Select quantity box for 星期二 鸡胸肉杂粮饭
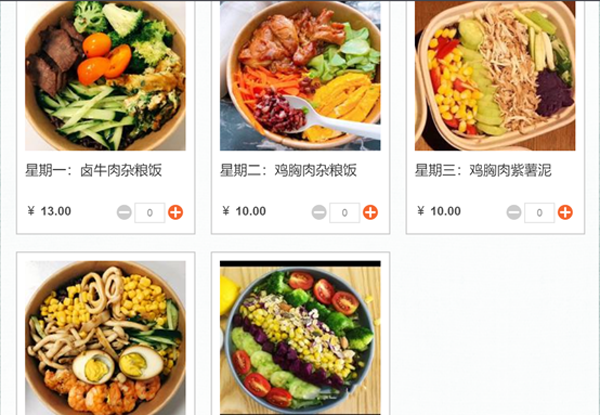The height and width of the screenshot is (415, 600). point(344,212)
